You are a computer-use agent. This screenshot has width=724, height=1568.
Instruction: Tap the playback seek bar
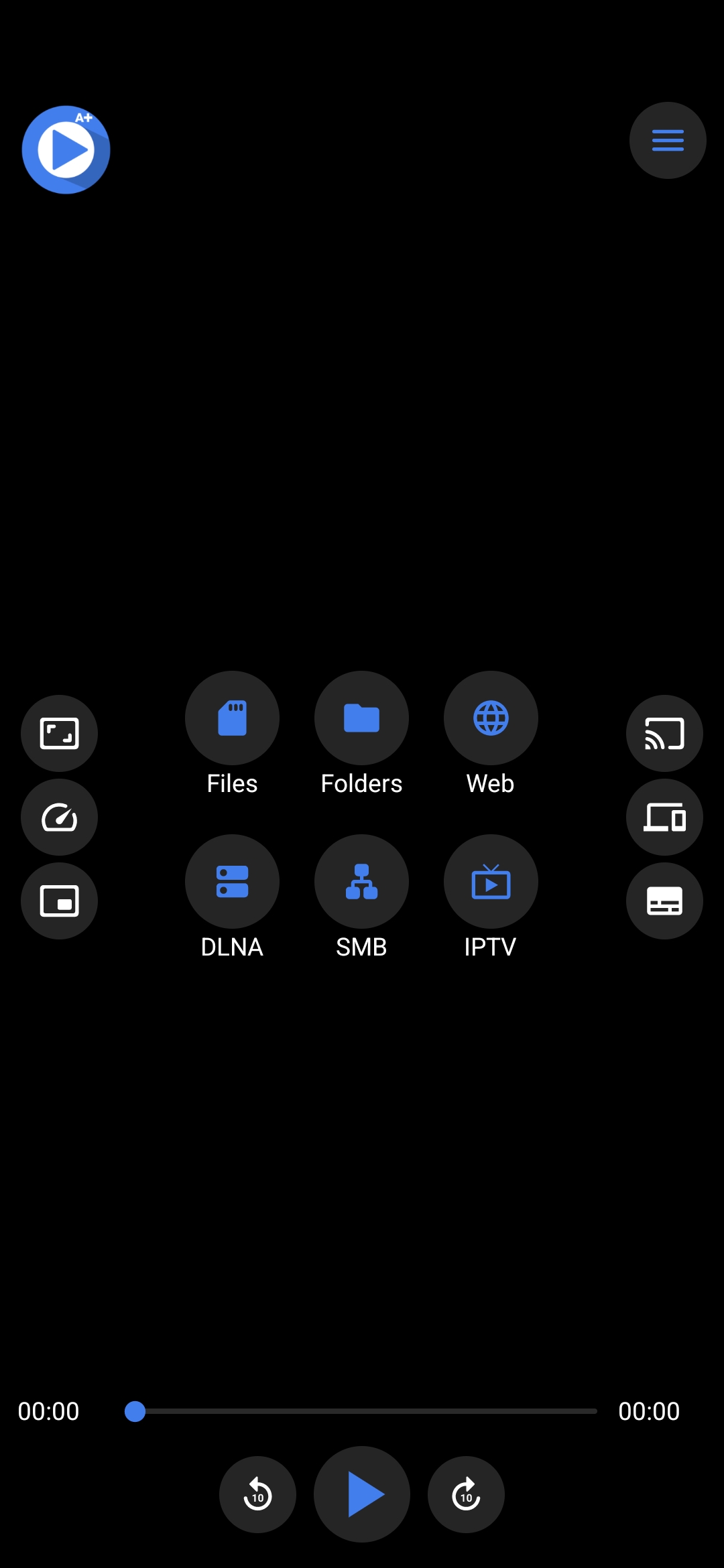coord(365,1411)
